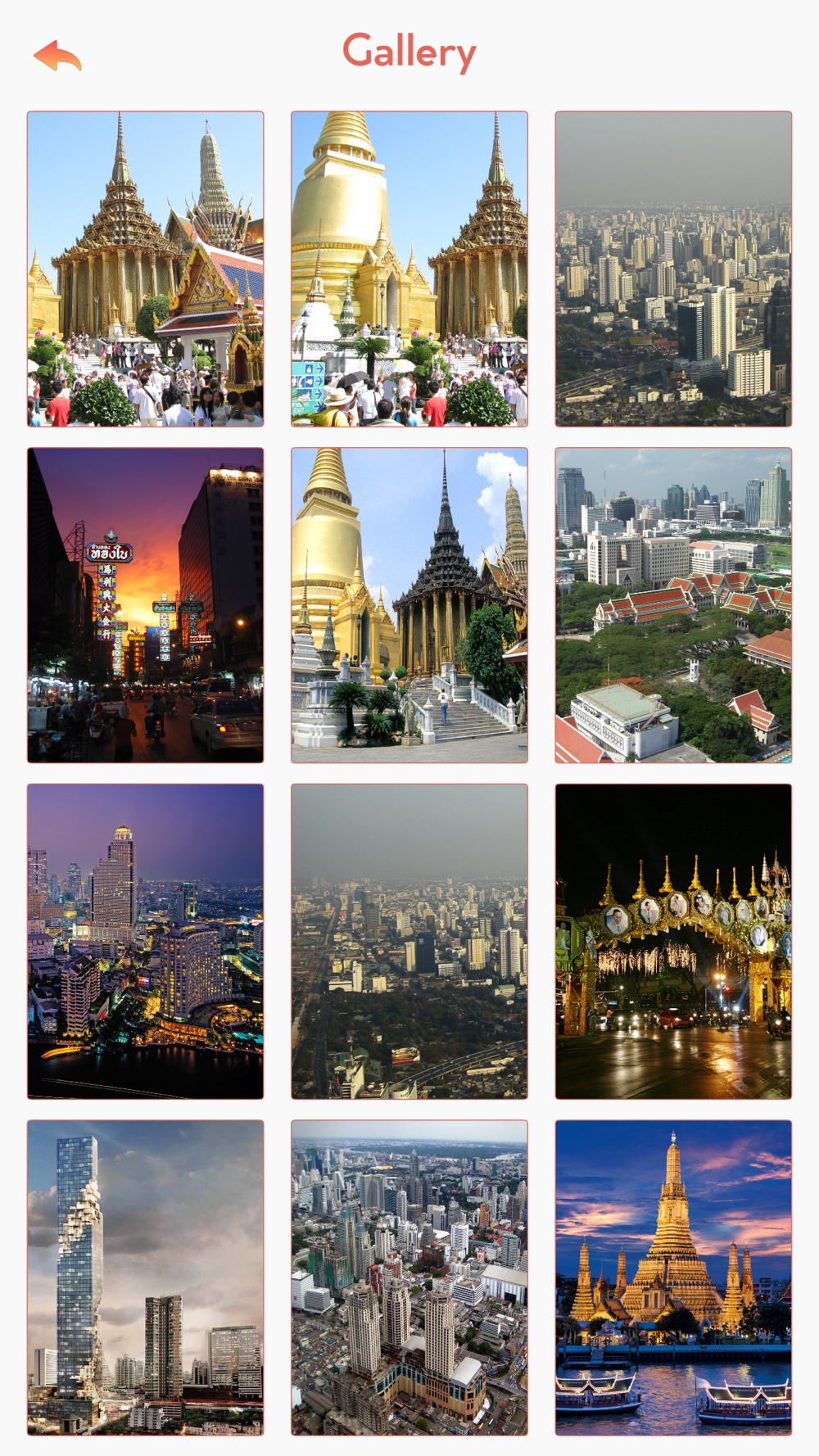View the smoggy aerial photo with the park
Screen dimensions: 819x1456
[409, 942]
